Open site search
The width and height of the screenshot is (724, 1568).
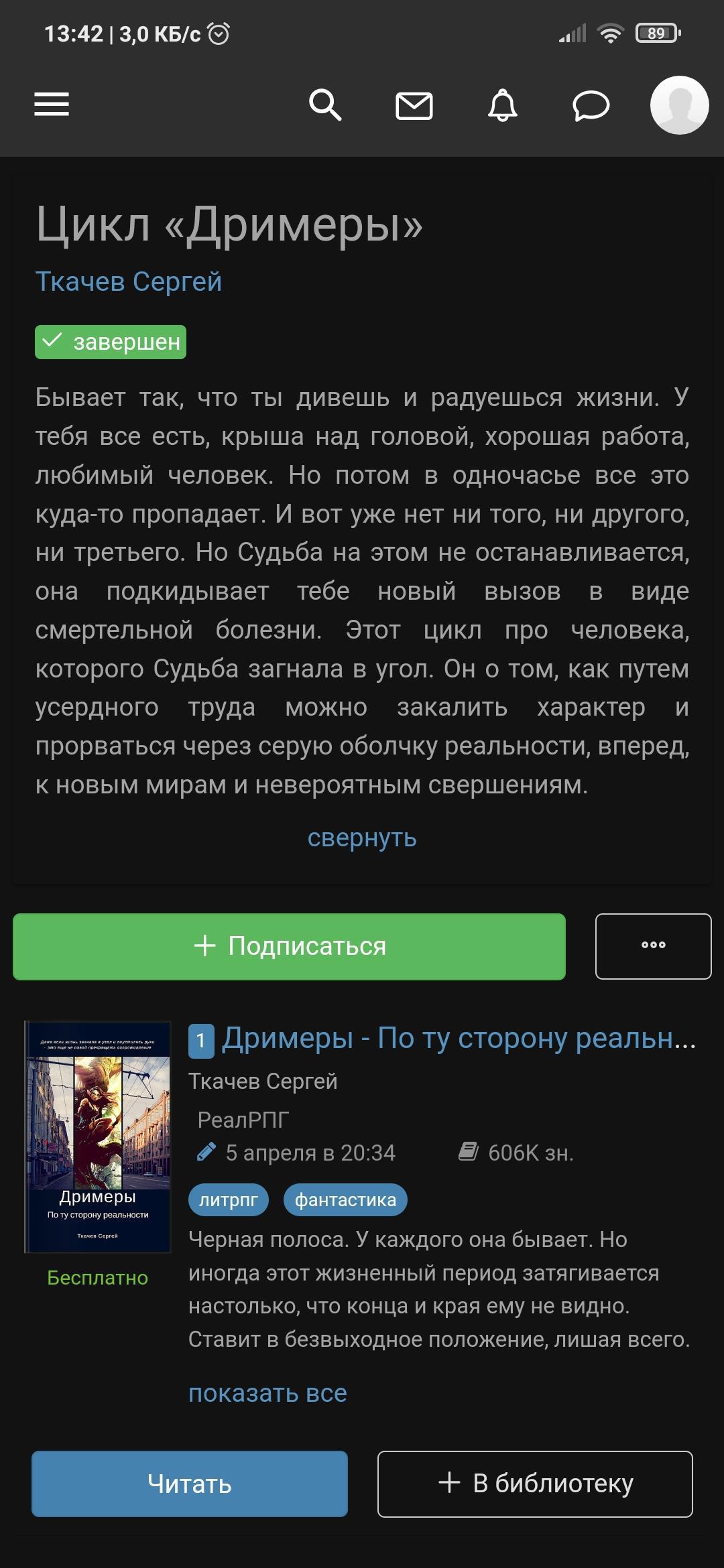click(x=325, y=105)
